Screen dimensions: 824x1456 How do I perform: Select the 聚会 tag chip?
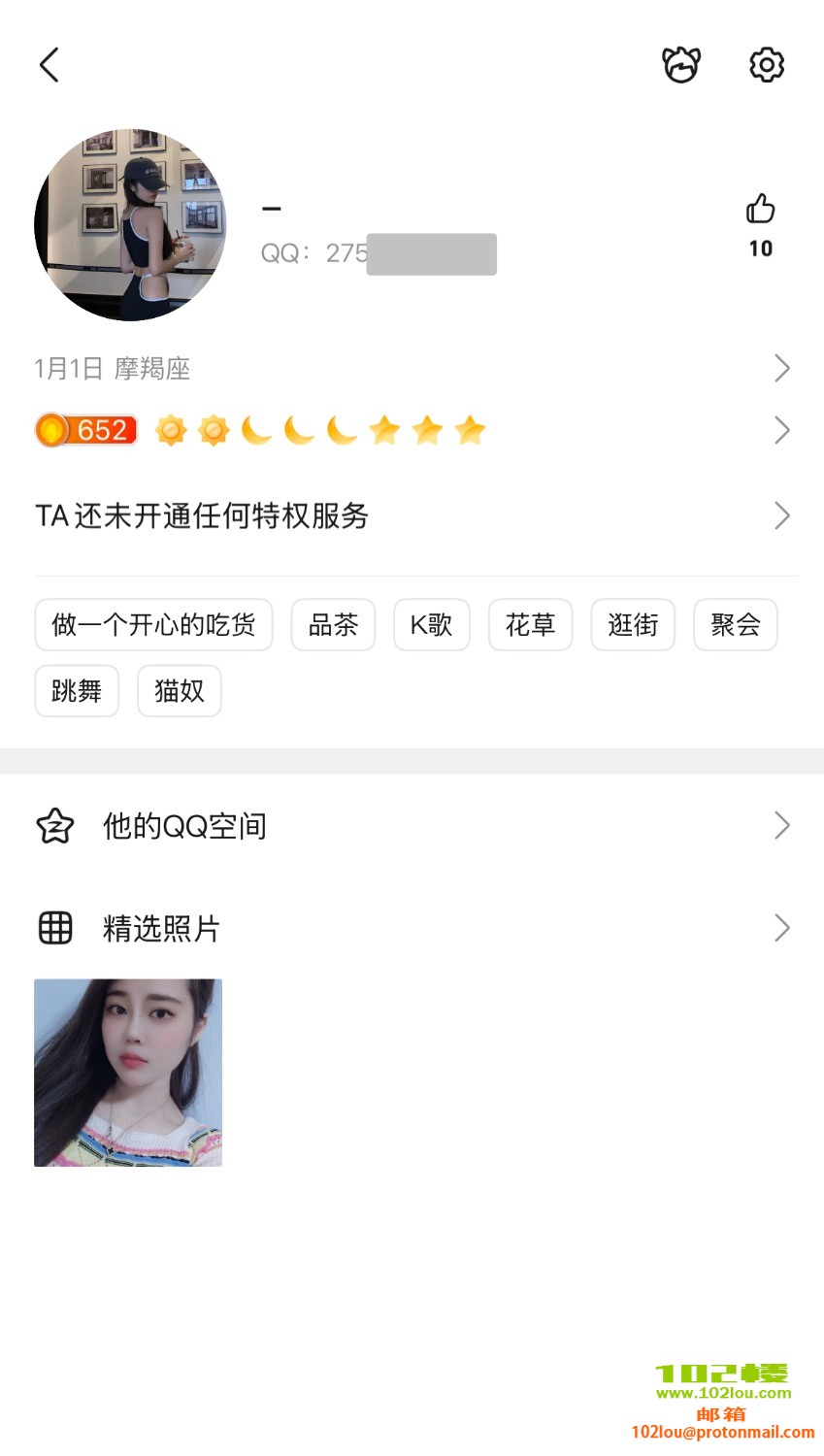(x=735, y=625)
